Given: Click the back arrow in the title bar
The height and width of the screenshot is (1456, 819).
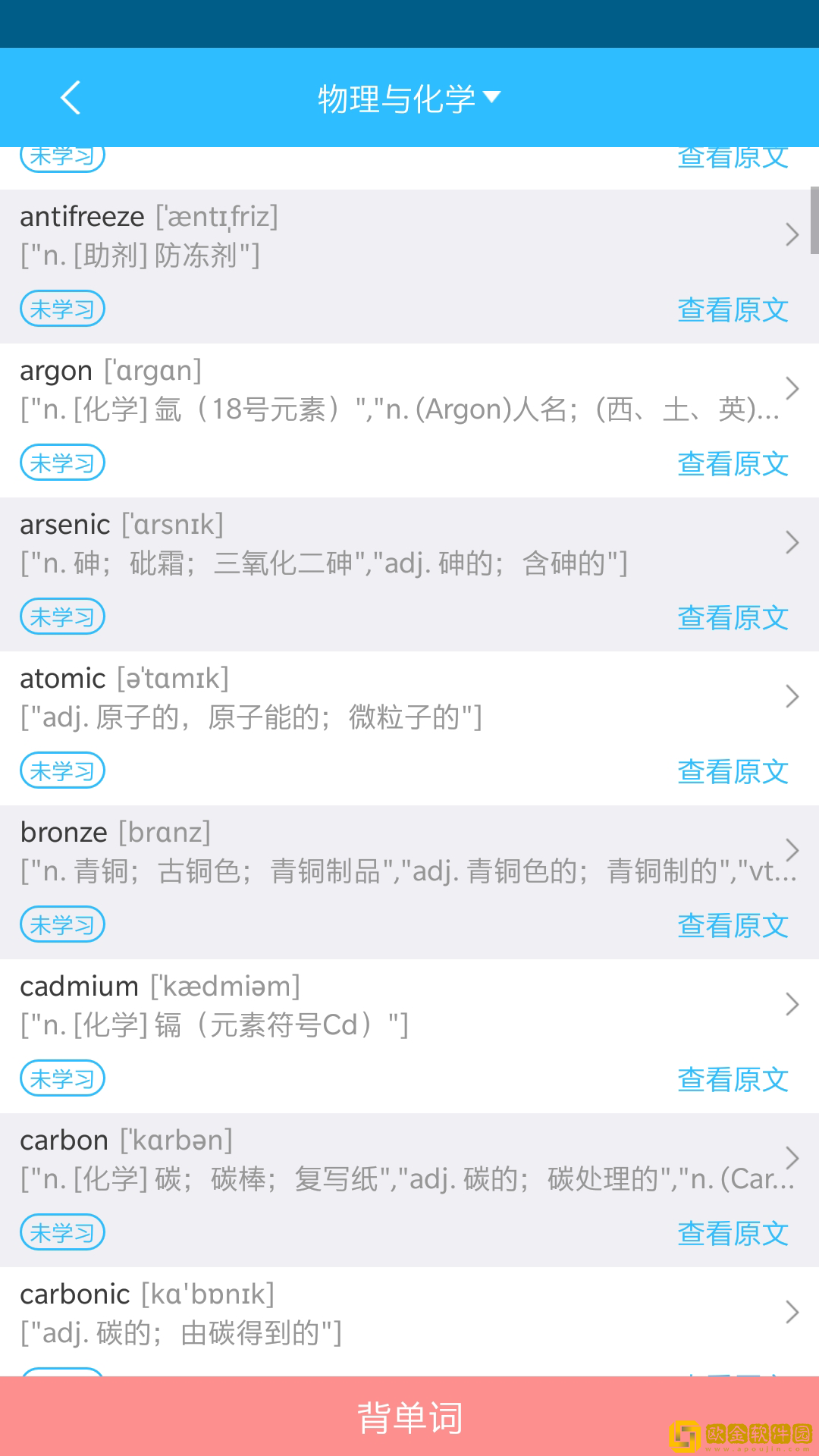Looking at the screenshot, I should point(71,98).
